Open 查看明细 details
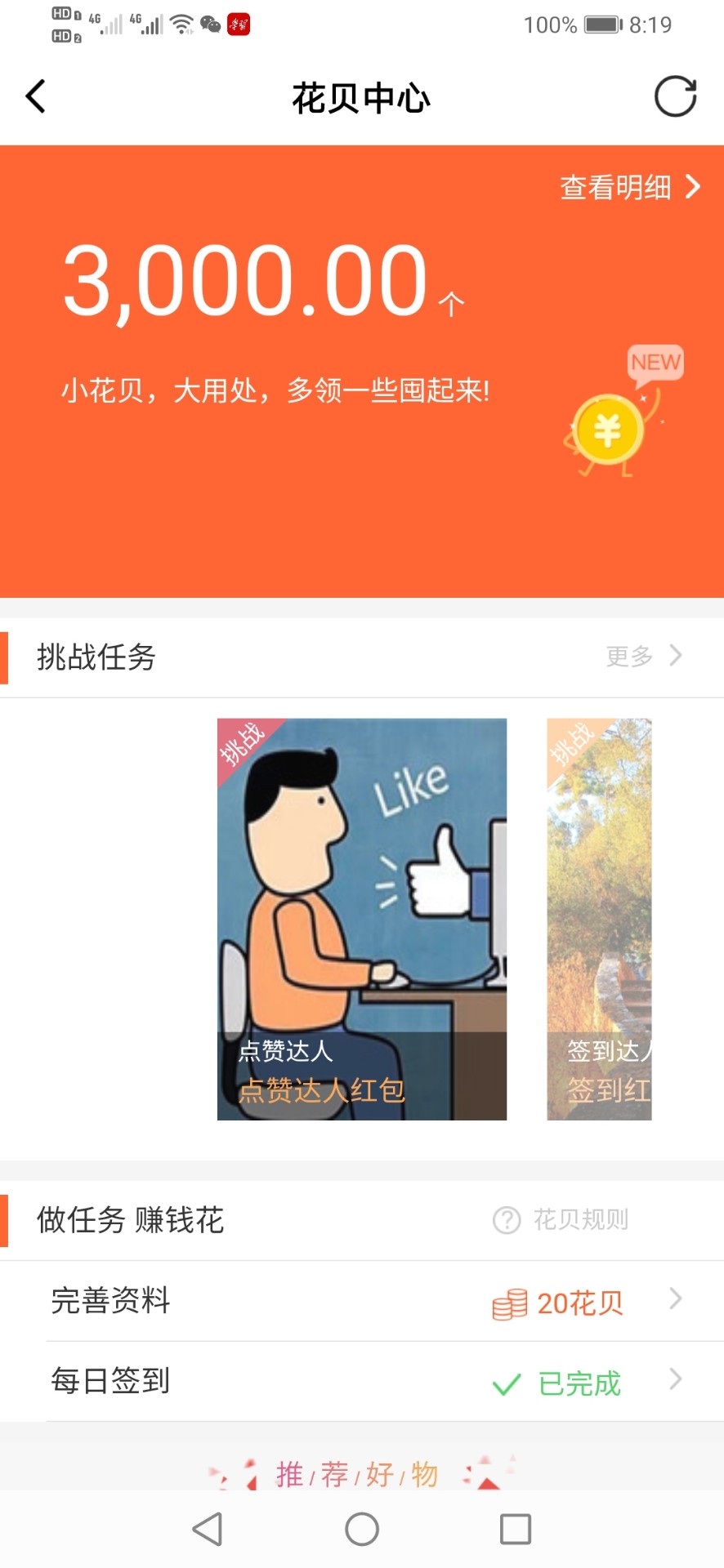The height and width of the screenshot is (1568, 724). coord(629,187)
